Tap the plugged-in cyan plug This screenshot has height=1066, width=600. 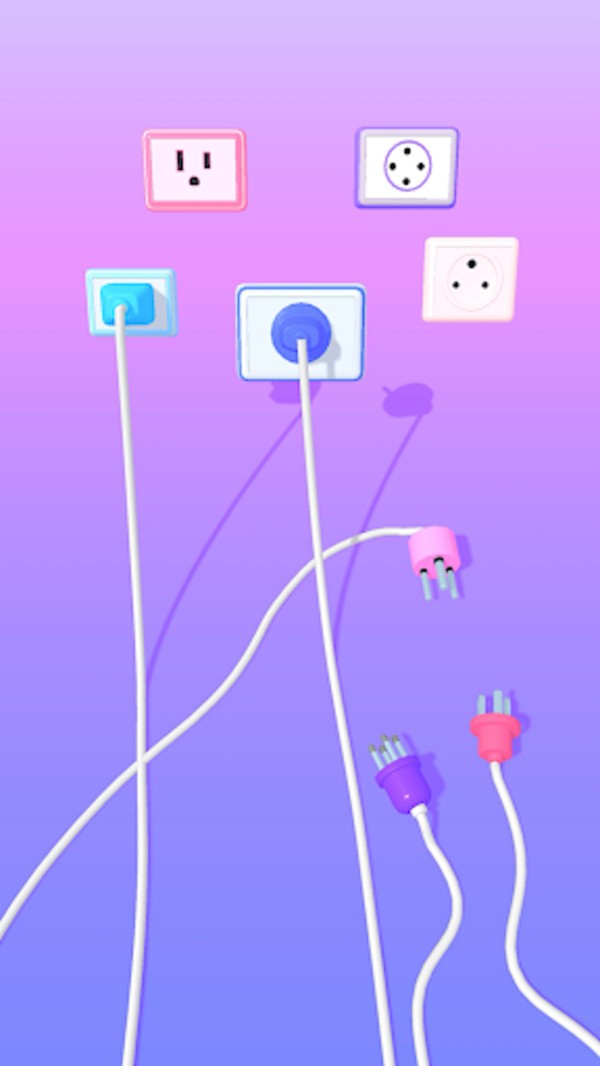coord(130,301)
